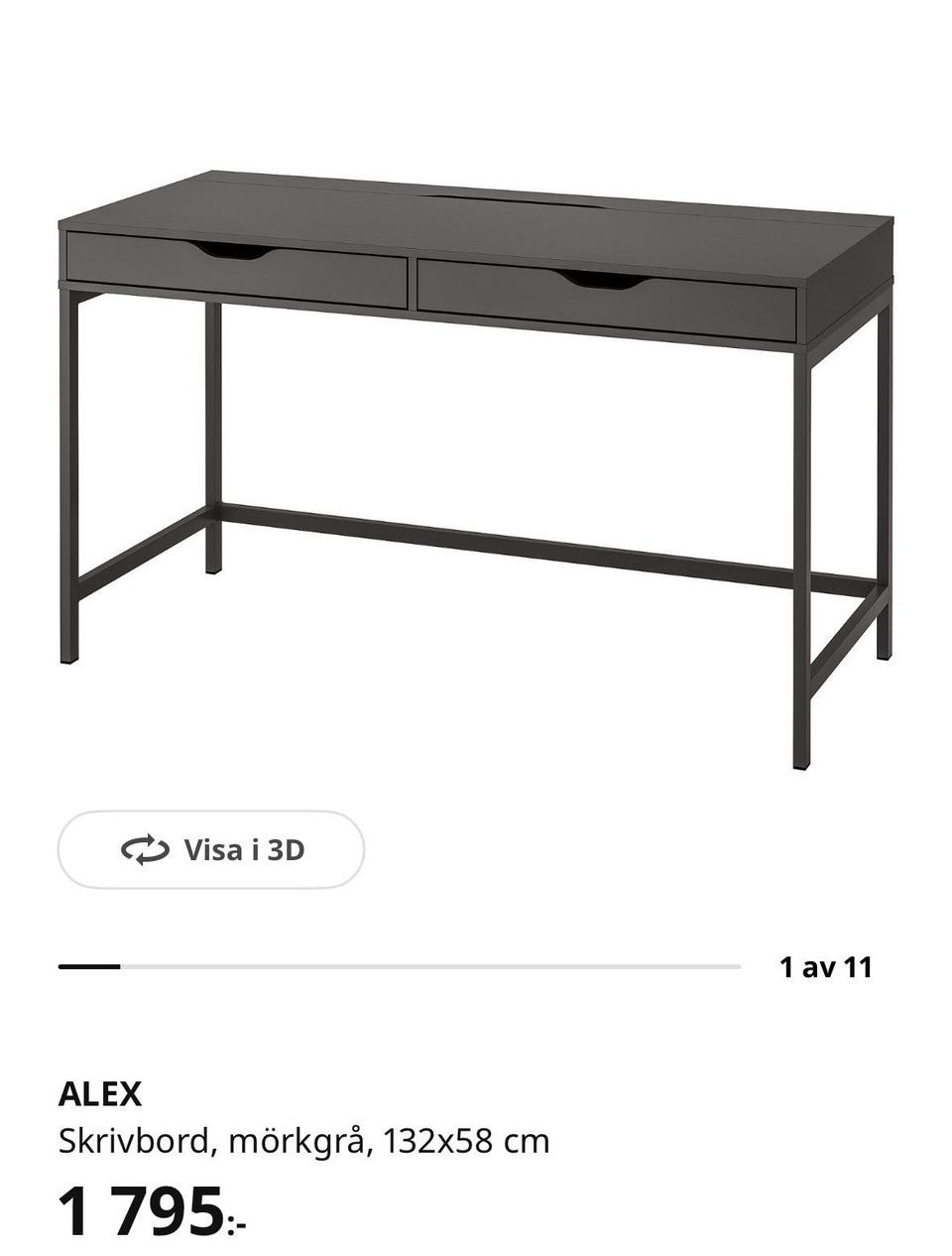The width and height of the screenshot is (952, 1256).
Task: Open the Visa i 3D view
Action: 211,849
